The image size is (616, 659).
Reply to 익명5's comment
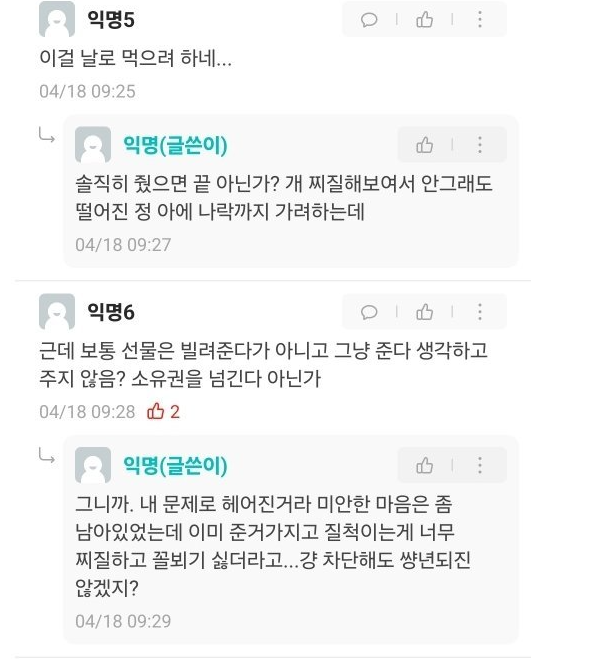pos(369,20)
